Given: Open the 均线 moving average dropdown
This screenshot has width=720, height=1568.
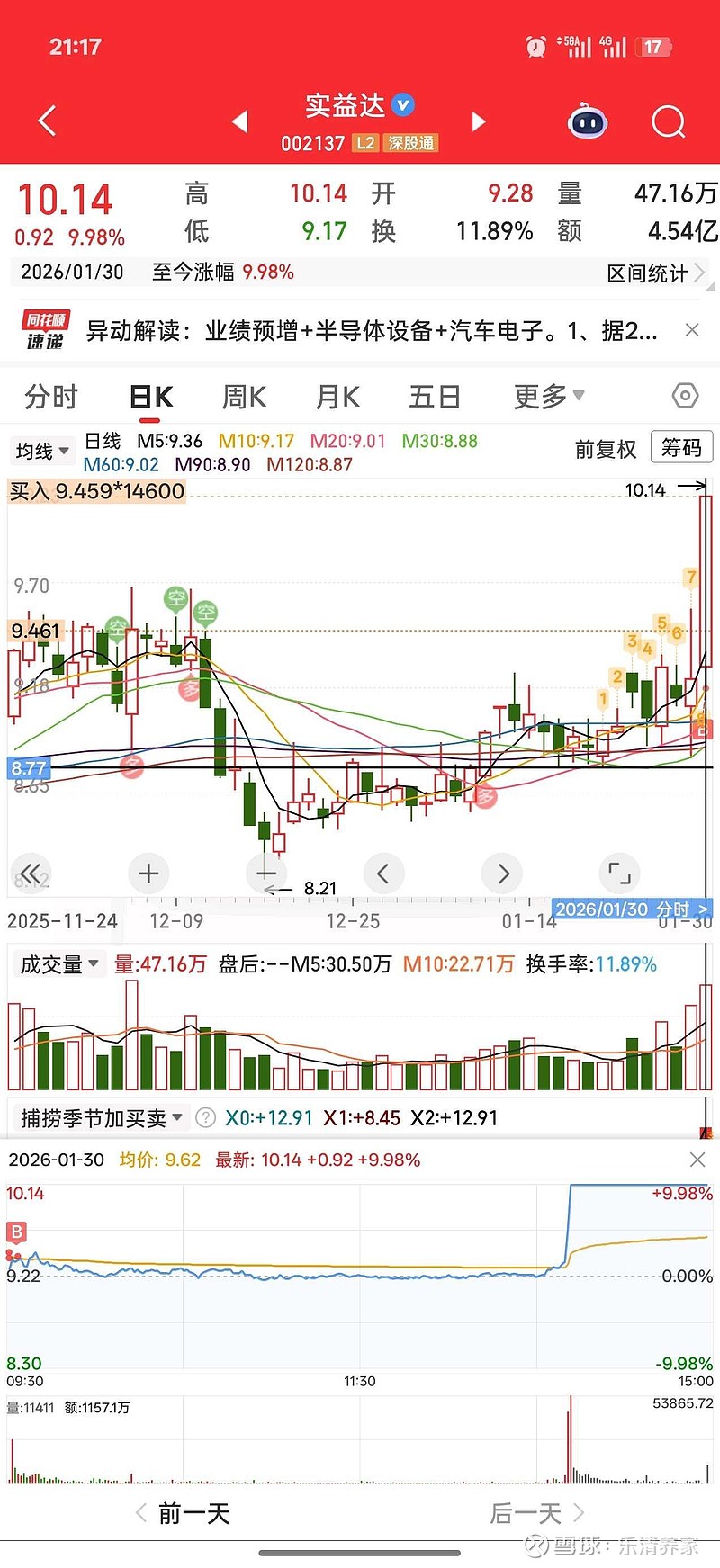Looking at the screenshot, I should coord(40,451).
